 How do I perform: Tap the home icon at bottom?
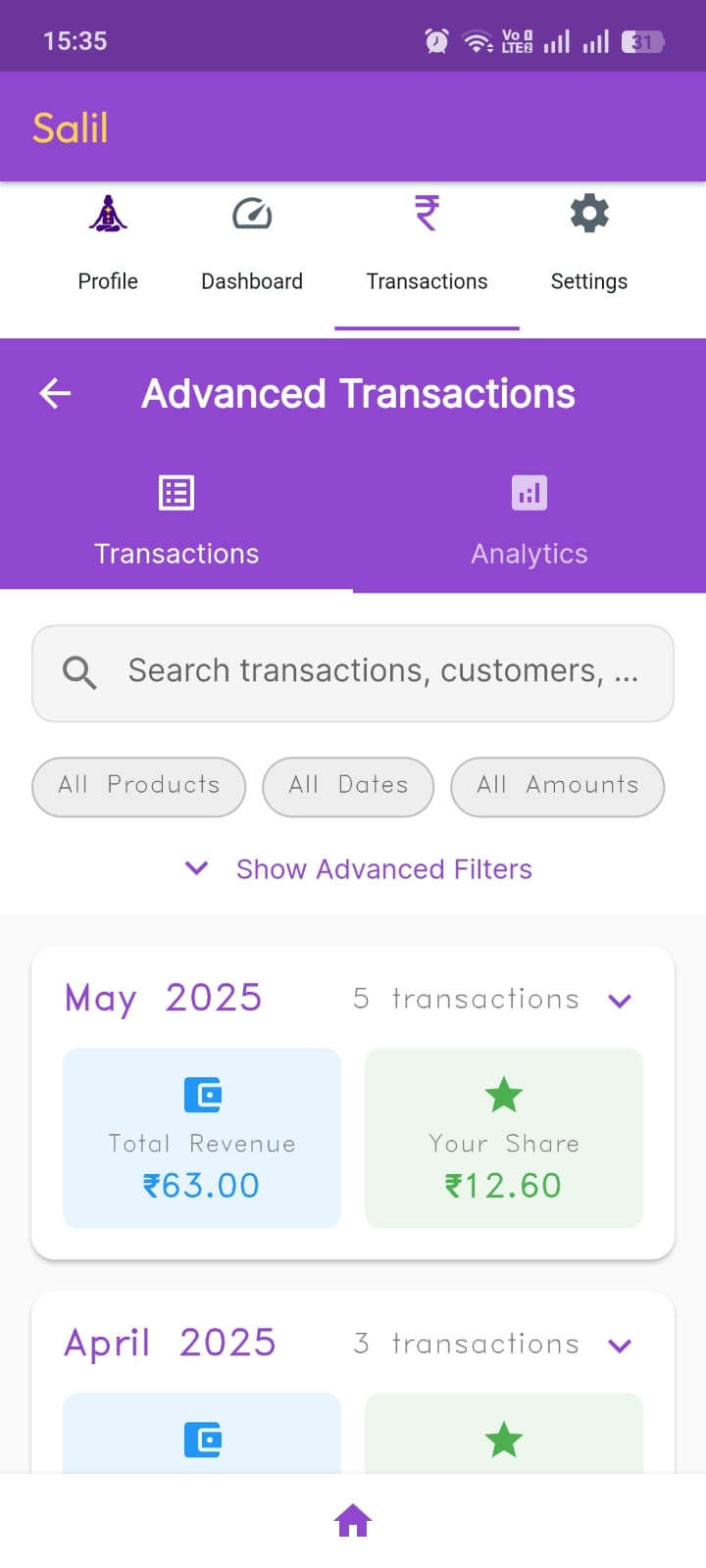point(353,1519)
